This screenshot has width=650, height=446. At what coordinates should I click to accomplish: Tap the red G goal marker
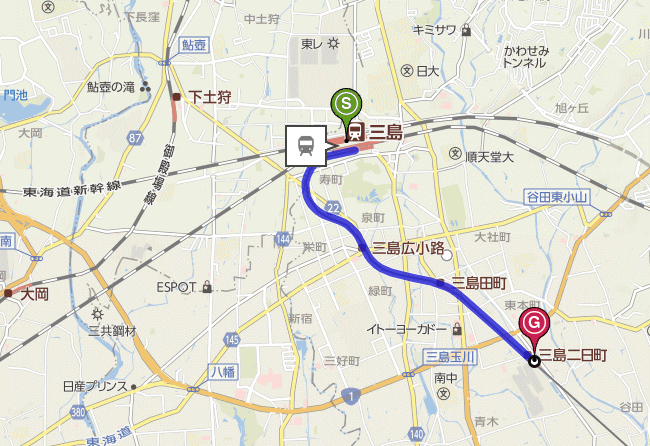coord(534,324)
